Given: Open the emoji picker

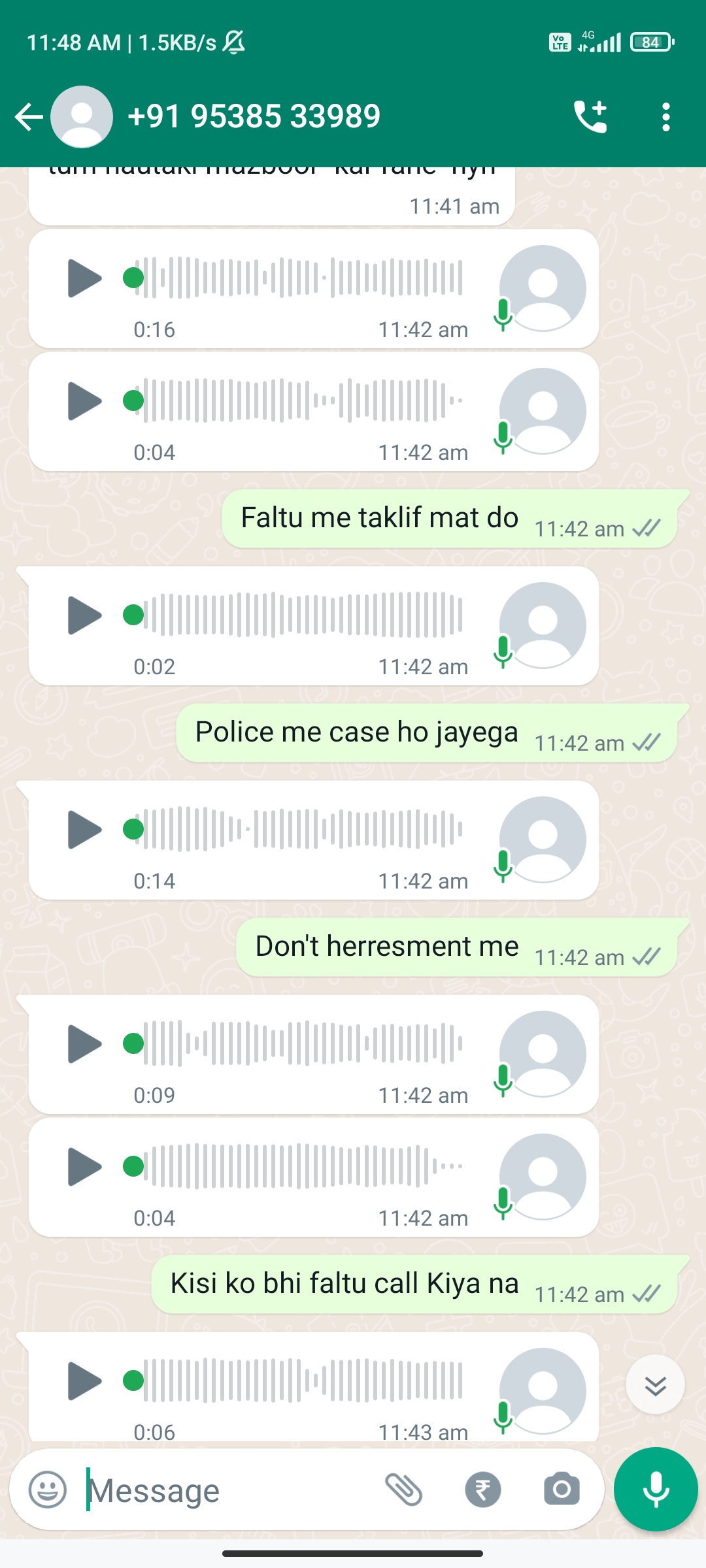Looking at the screenshot, I should coord(48,1490).
